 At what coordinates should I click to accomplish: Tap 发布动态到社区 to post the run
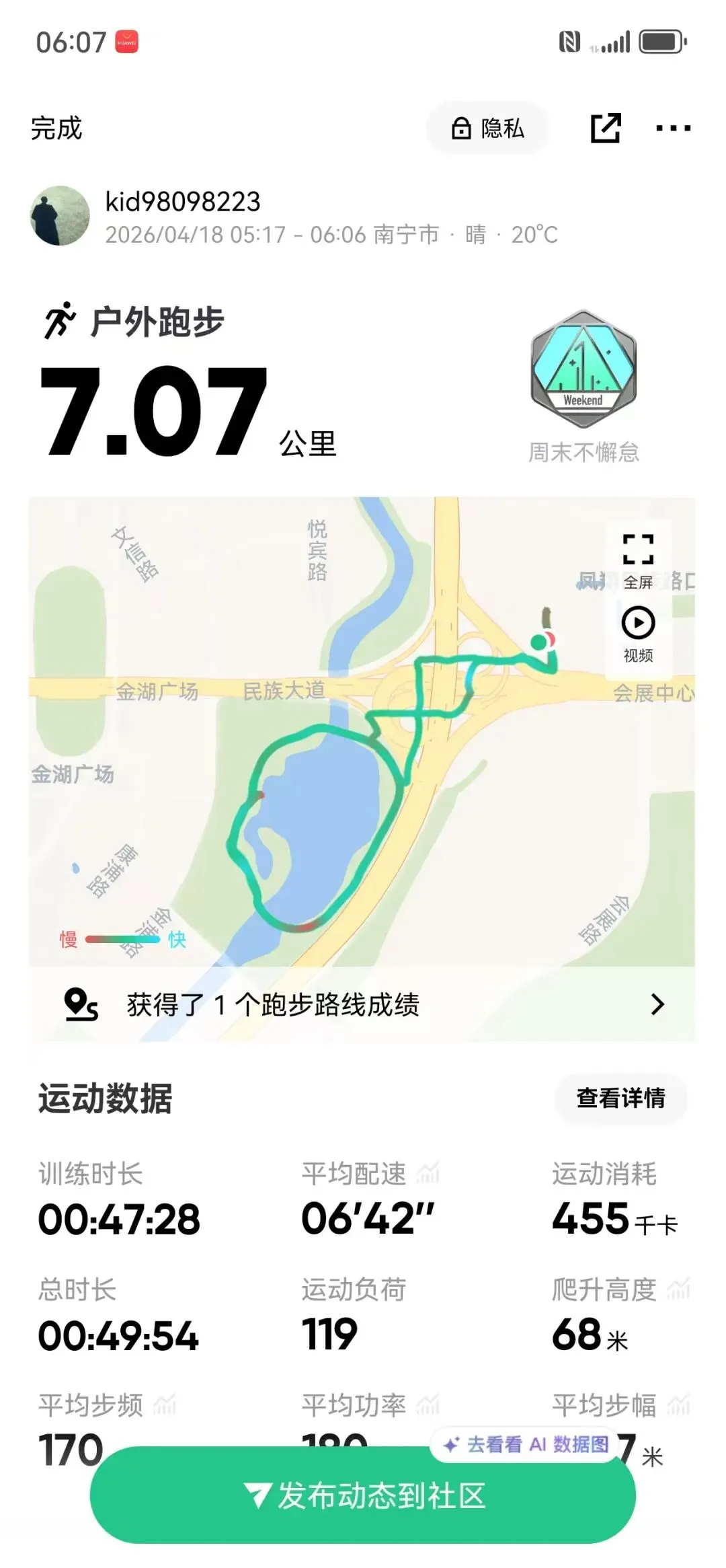[363, 1495]
